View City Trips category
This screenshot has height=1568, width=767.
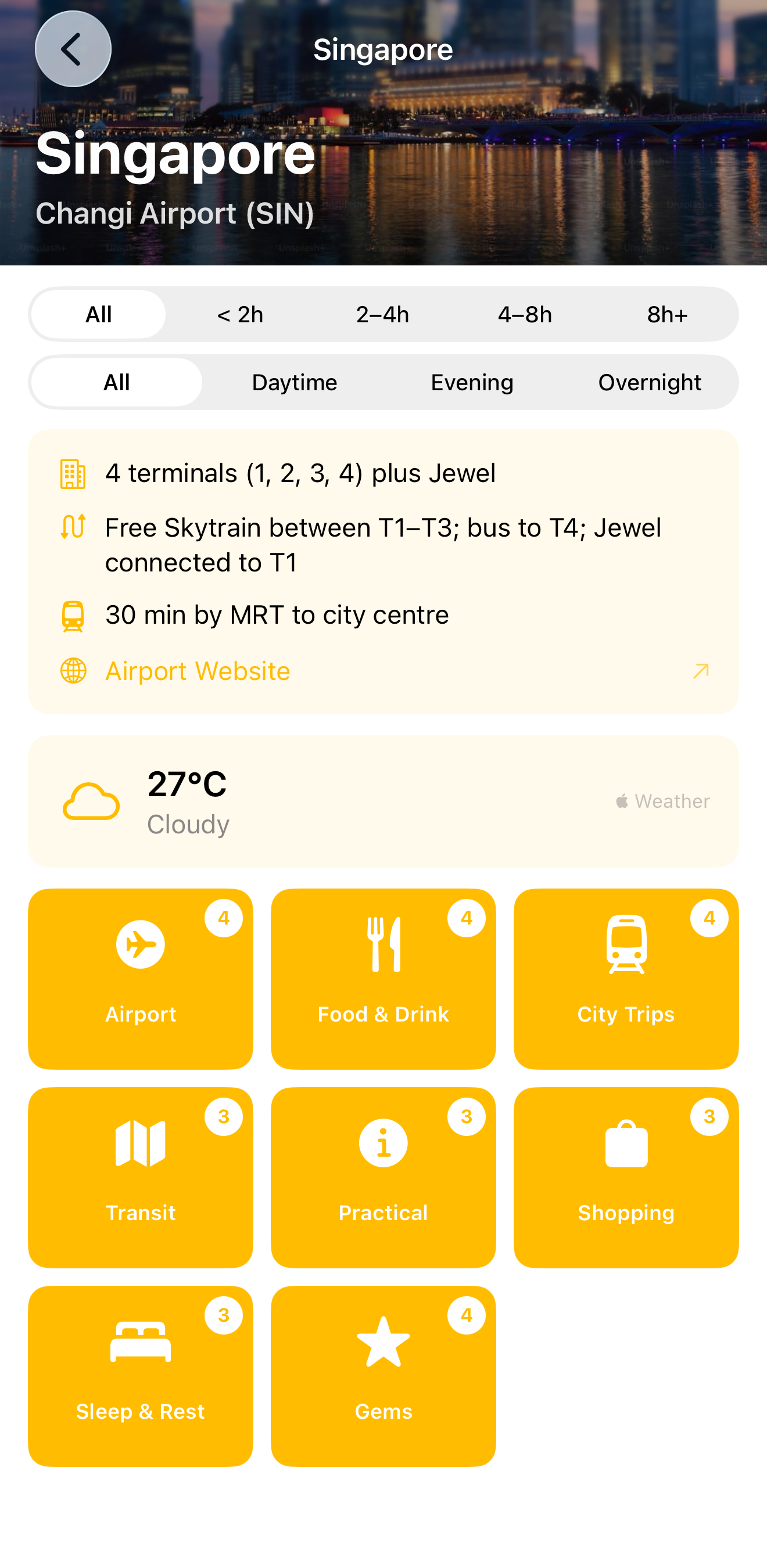pos(626,979)
